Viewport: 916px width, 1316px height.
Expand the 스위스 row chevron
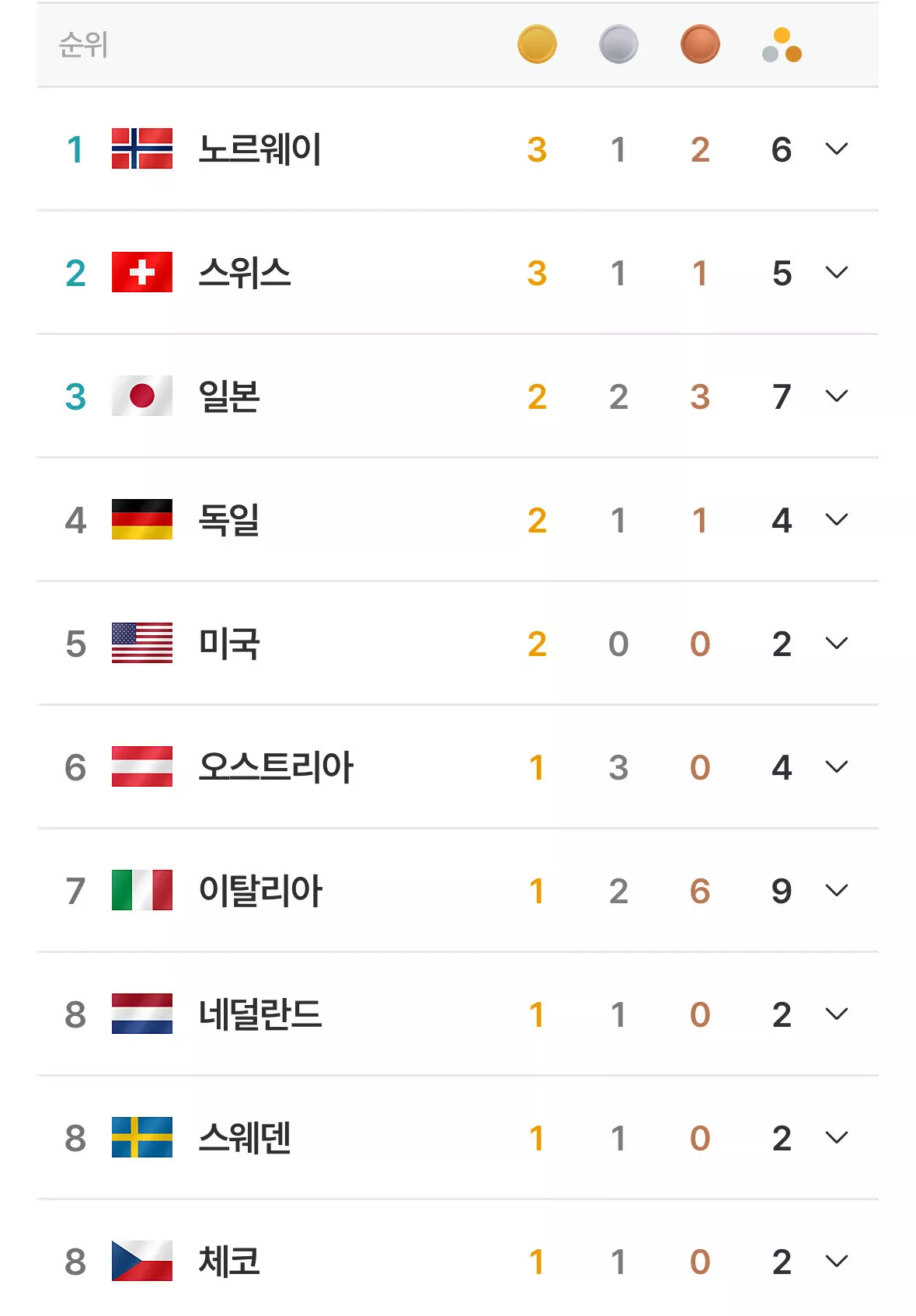click(836, 272)
